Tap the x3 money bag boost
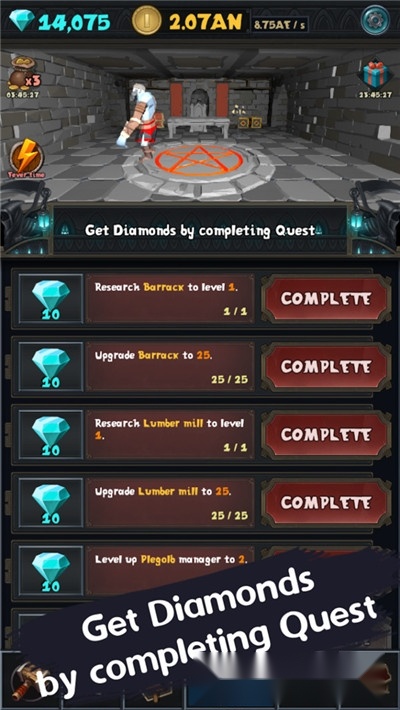This screenshot has height=710, width=400. pos(24,75)
